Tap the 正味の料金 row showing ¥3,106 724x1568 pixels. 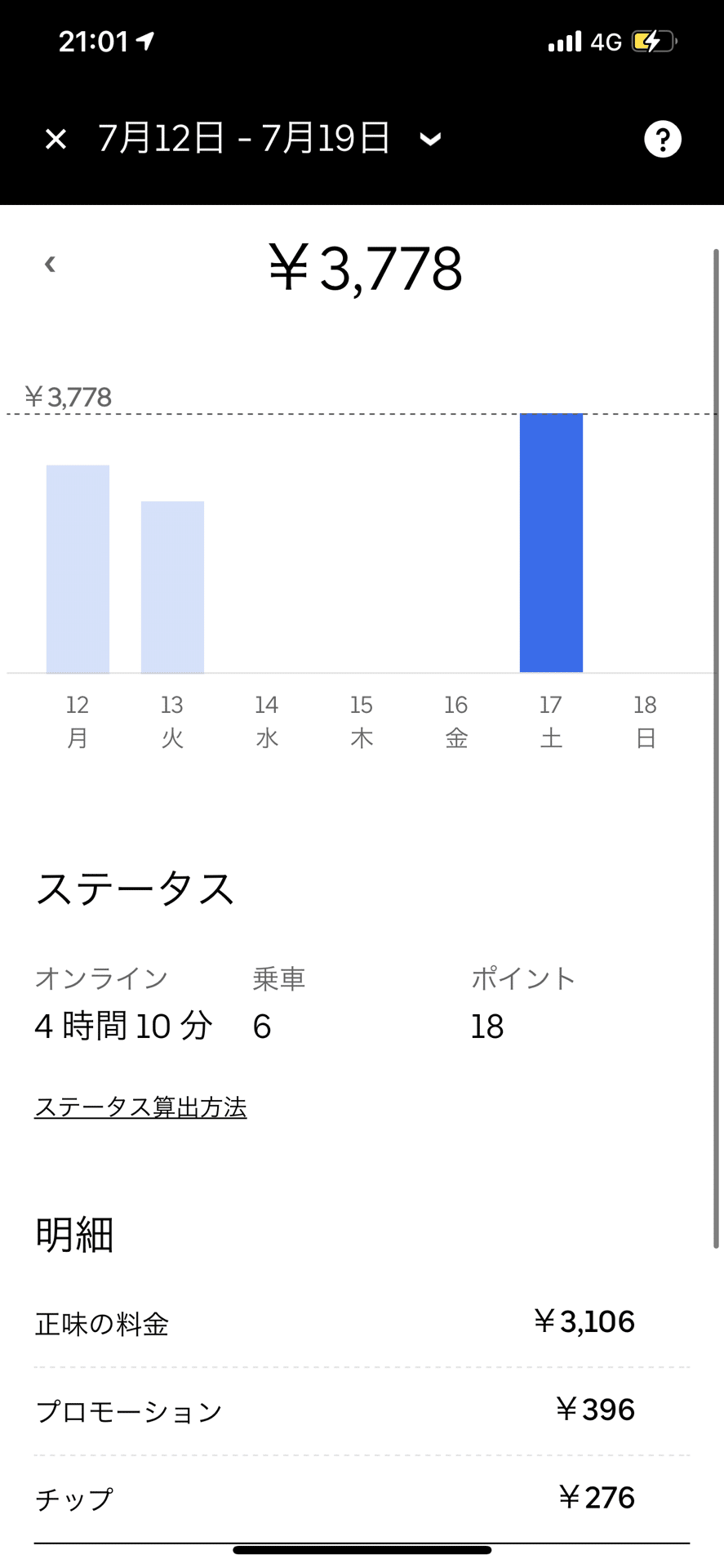click(x=362, y=1321)
